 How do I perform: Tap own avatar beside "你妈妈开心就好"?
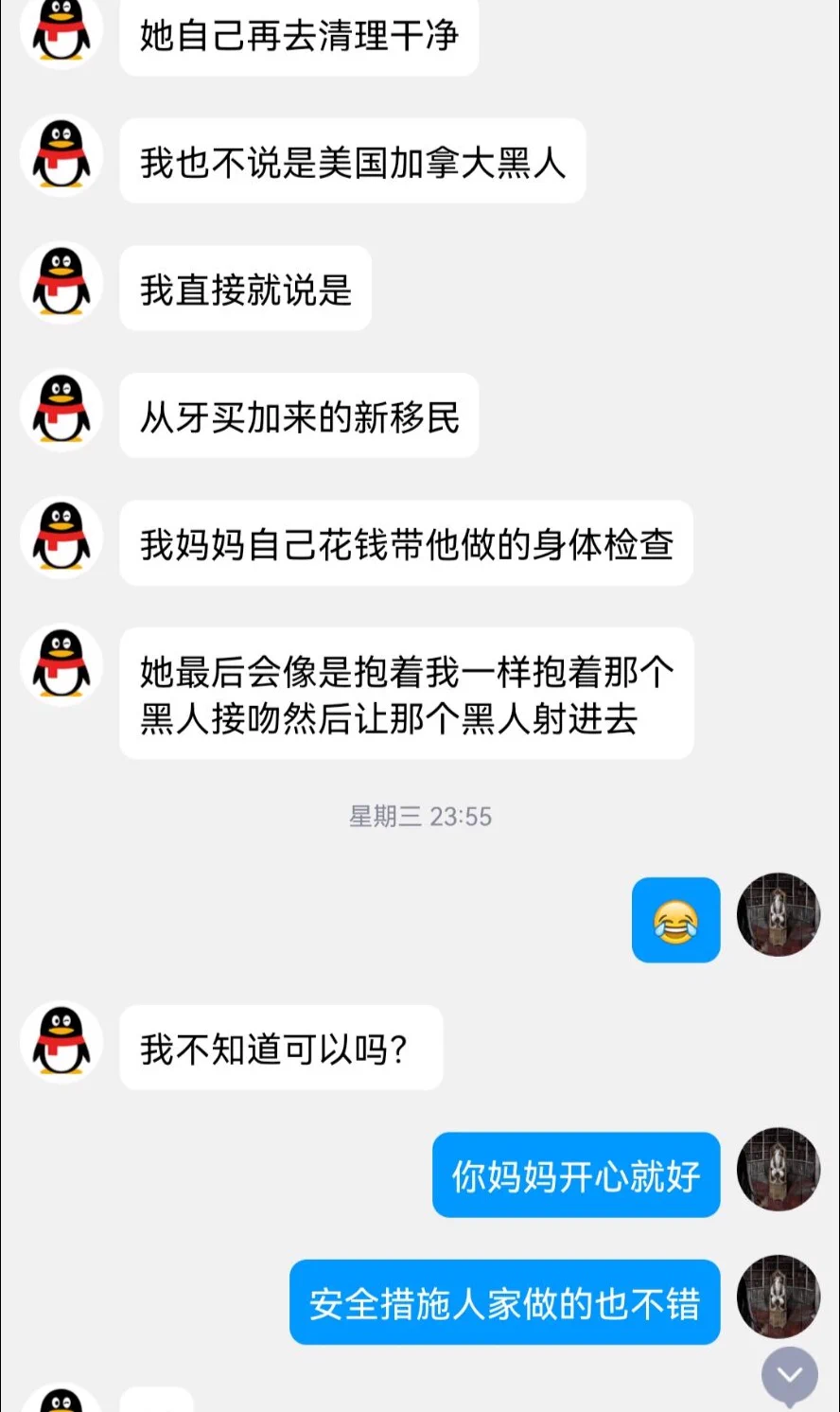778,1170
